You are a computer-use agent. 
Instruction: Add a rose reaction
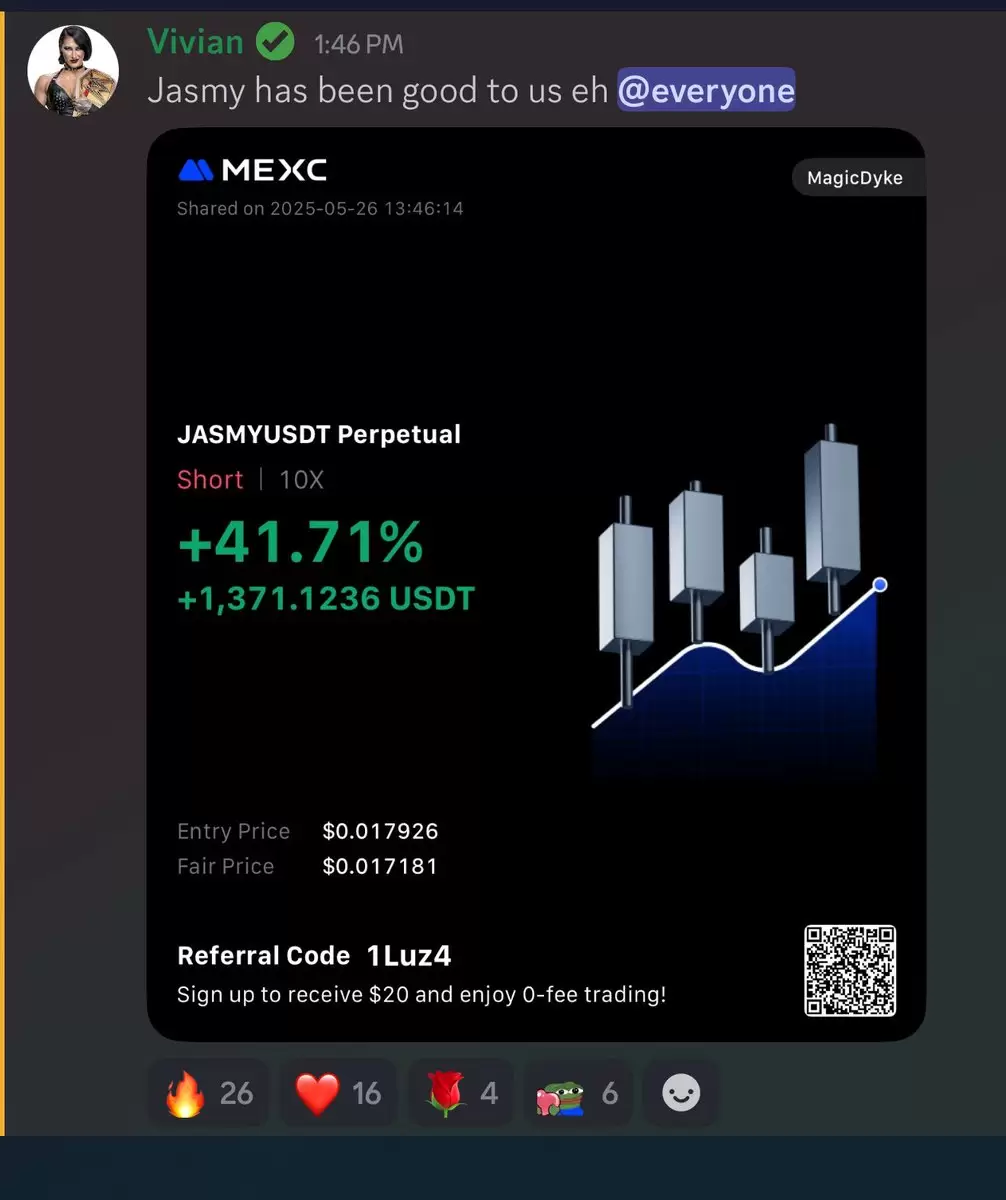[x=461, y=1093]
